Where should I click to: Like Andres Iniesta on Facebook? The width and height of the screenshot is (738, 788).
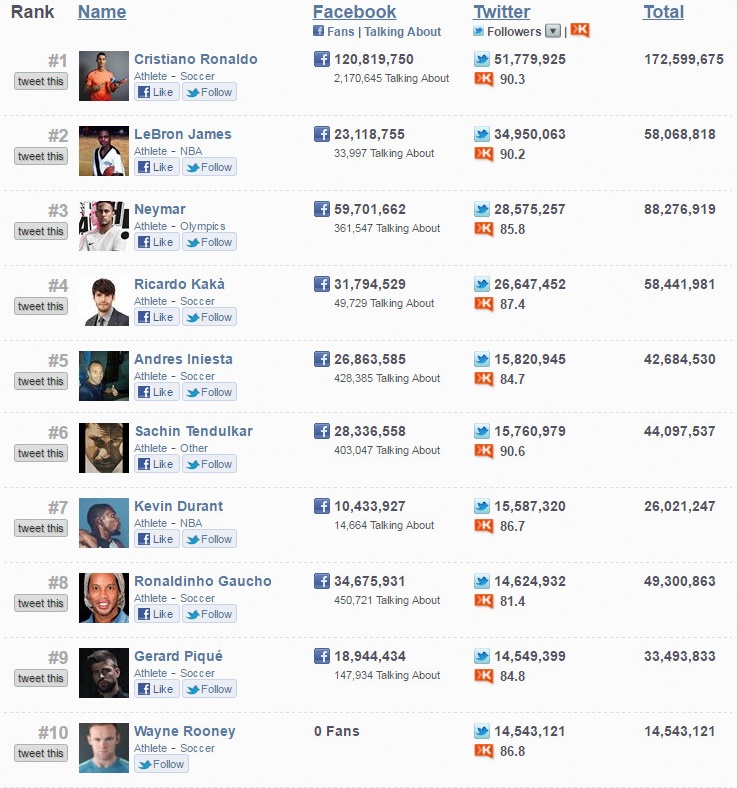tap(155, 392)
